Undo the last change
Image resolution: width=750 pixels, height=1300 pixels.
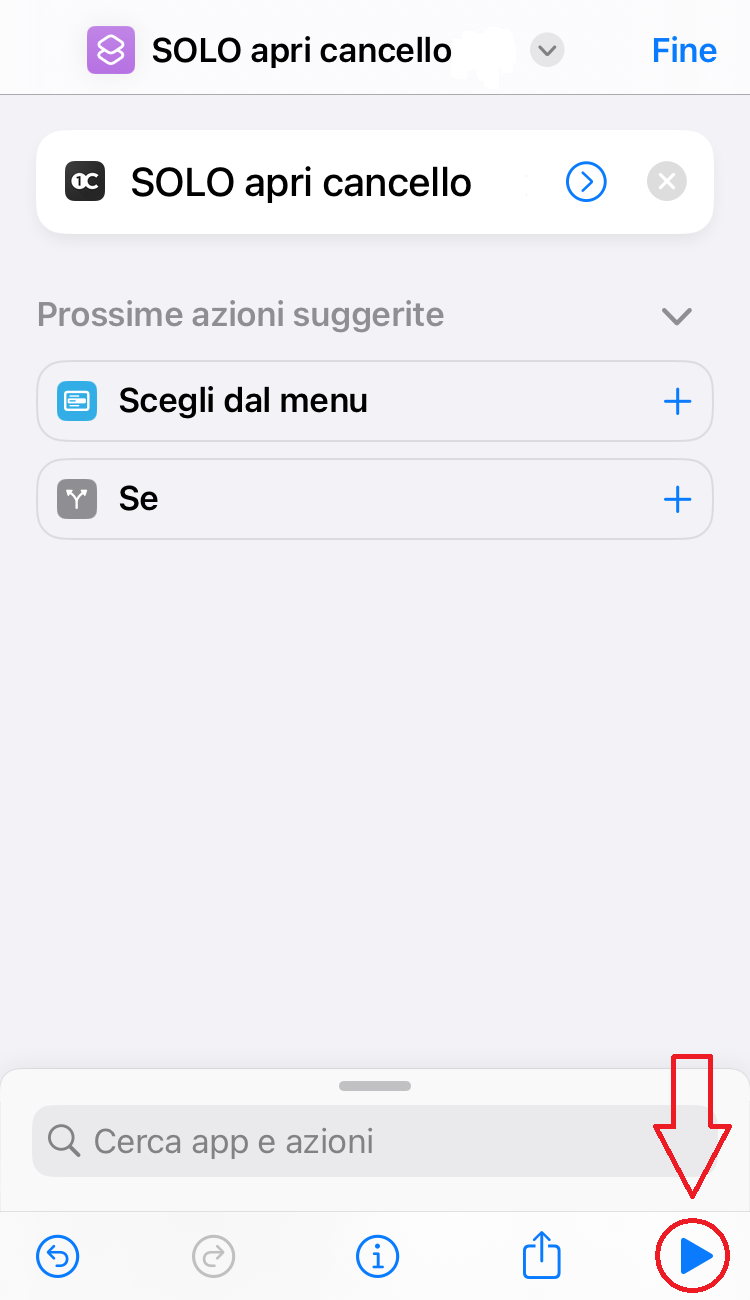(x=58, y=1256)
